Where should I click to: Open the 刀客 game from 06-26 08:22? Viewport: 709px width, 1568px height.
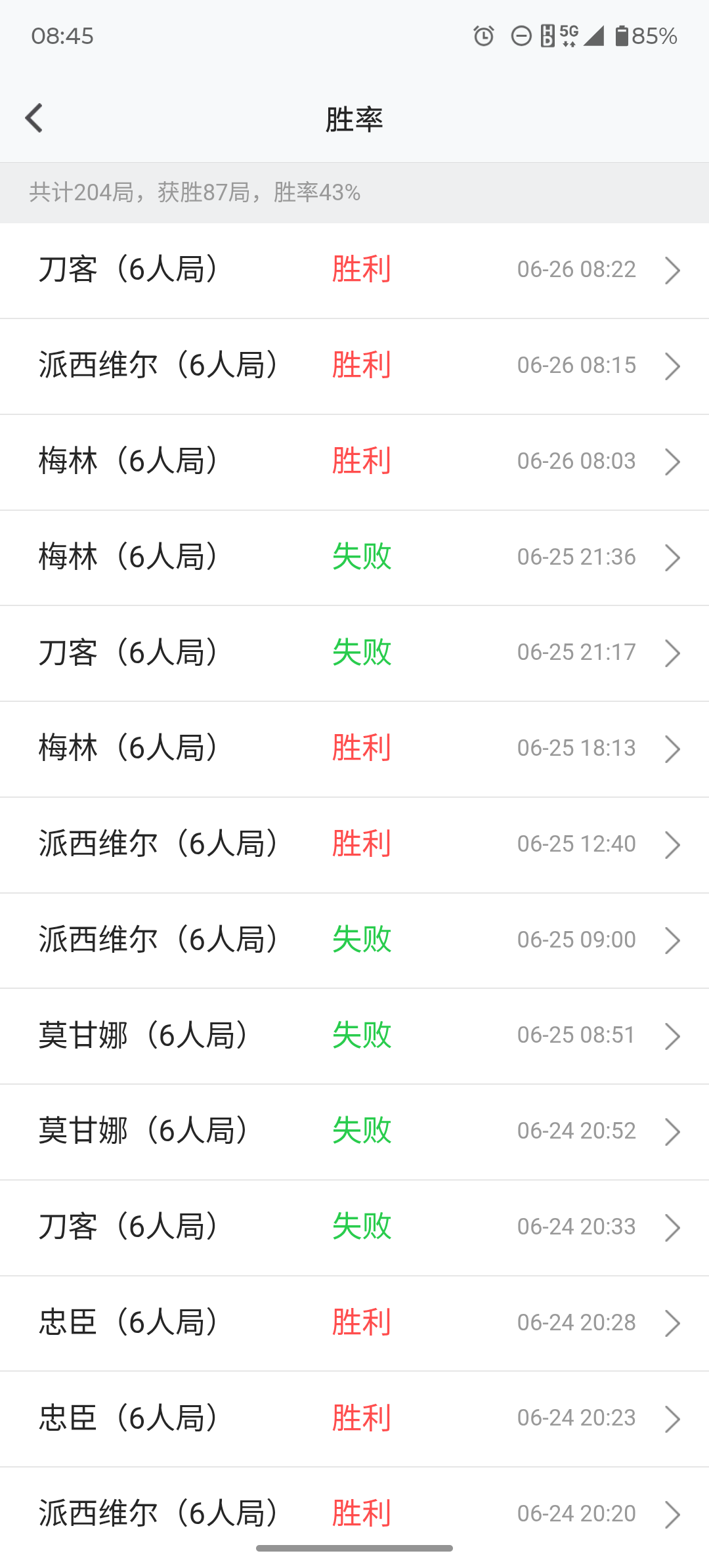point(354,270)
